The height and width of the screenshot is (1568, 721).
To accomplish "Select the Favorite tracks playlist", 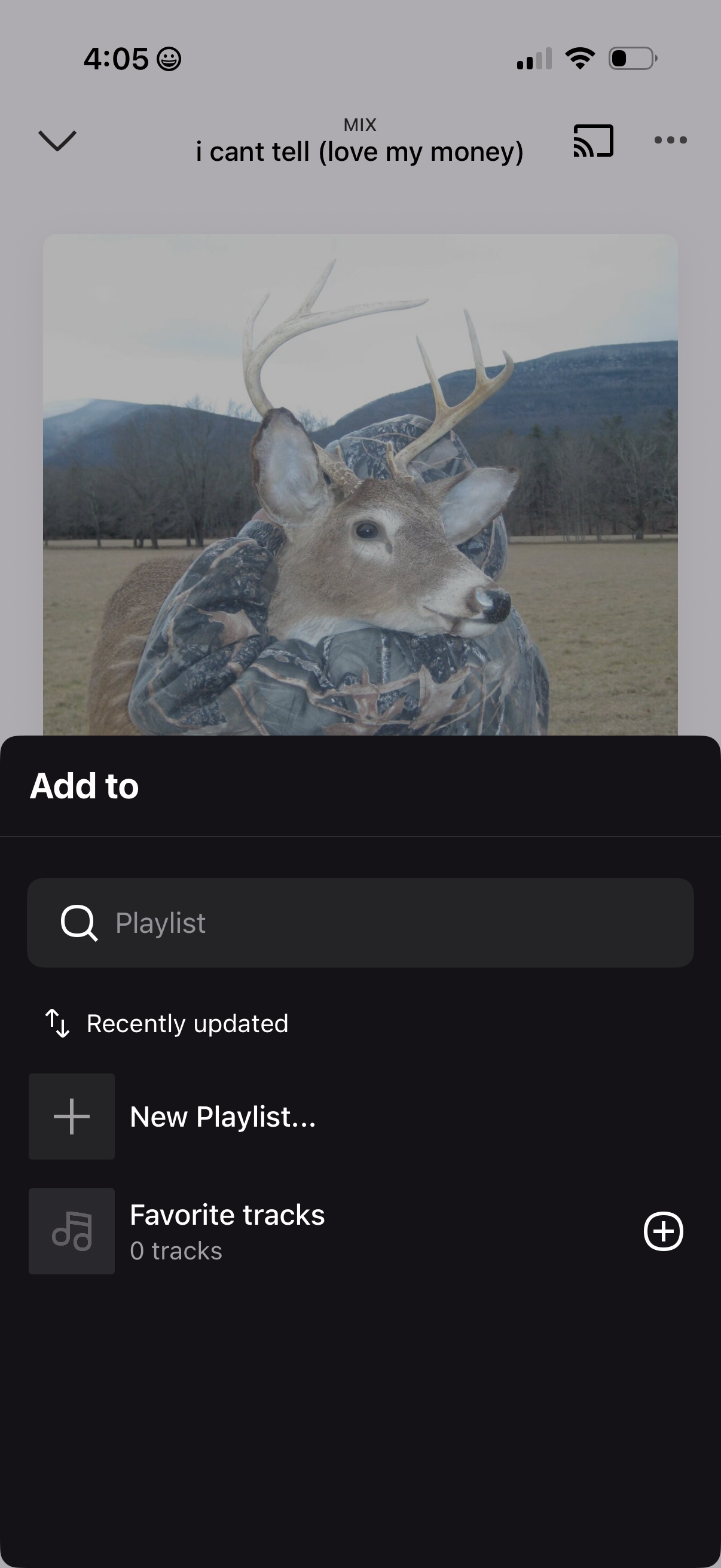I will tap(227, 1215).
